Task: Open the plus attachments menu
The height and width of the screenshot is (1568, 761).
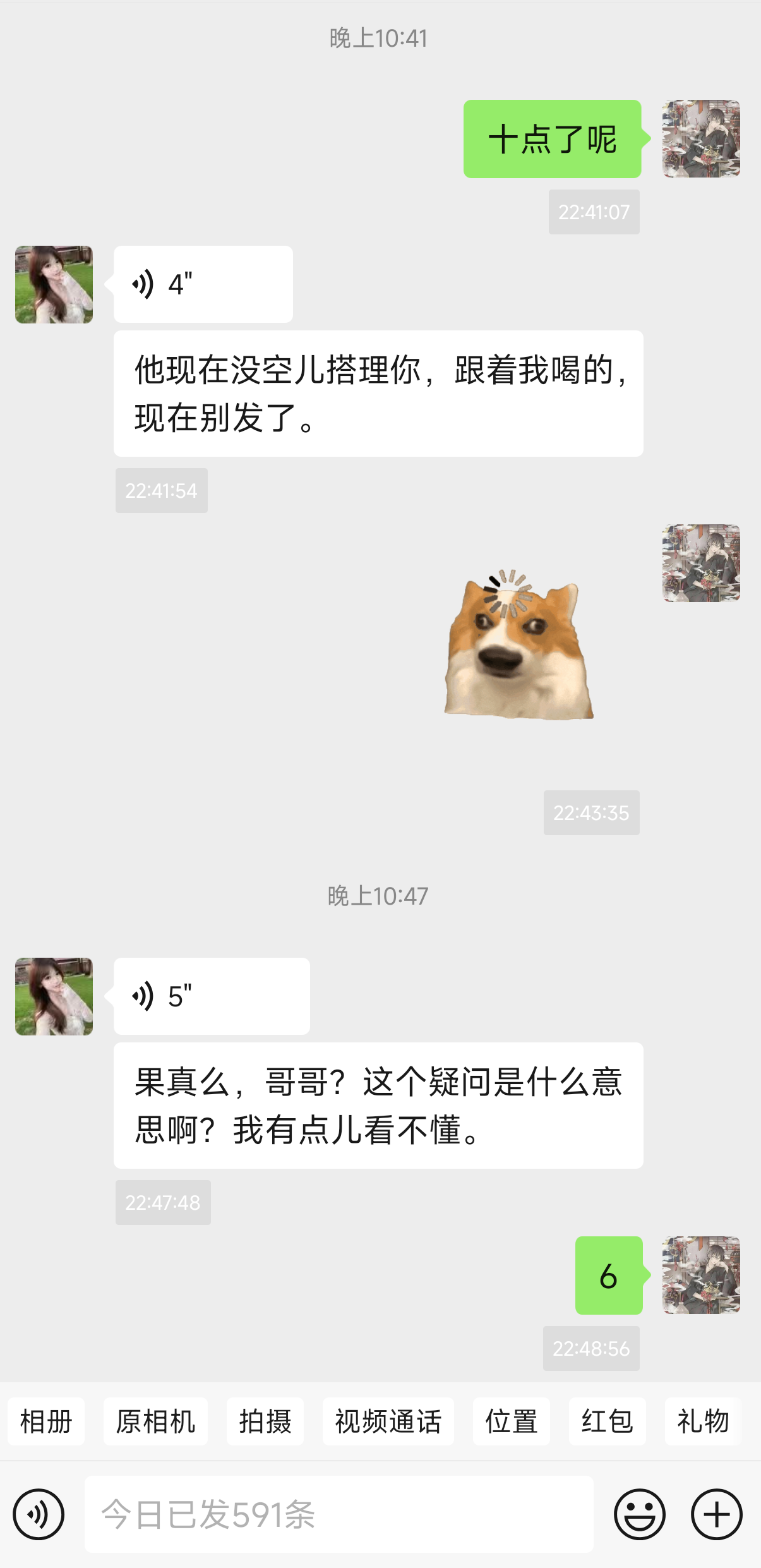Action: click(716, 1514)
